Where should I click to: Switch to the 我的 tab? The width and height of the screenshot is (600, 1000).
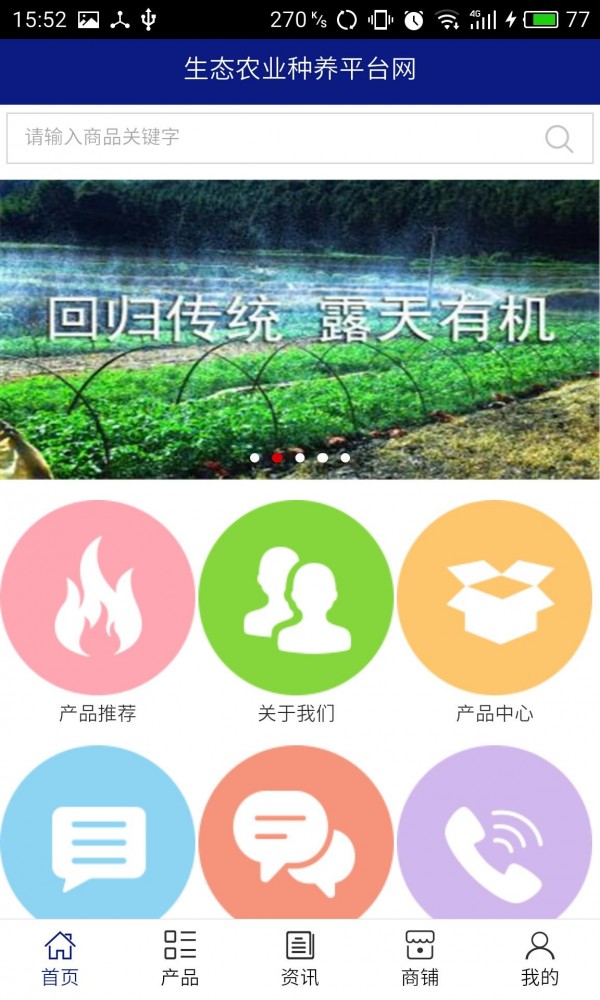(540, 958)
